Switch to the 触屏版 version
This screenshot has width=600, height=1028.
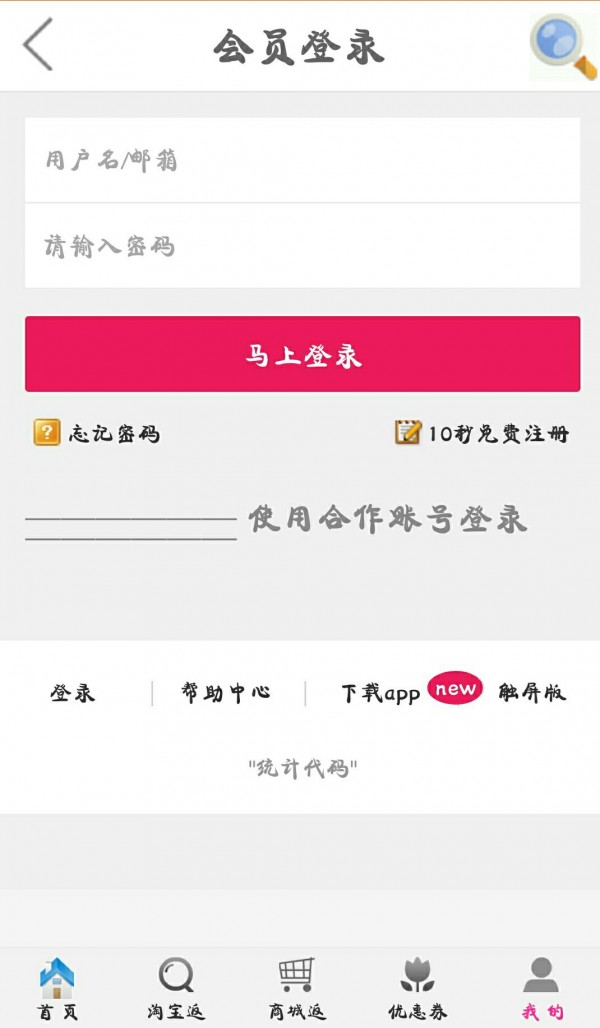tap(532, 692)
